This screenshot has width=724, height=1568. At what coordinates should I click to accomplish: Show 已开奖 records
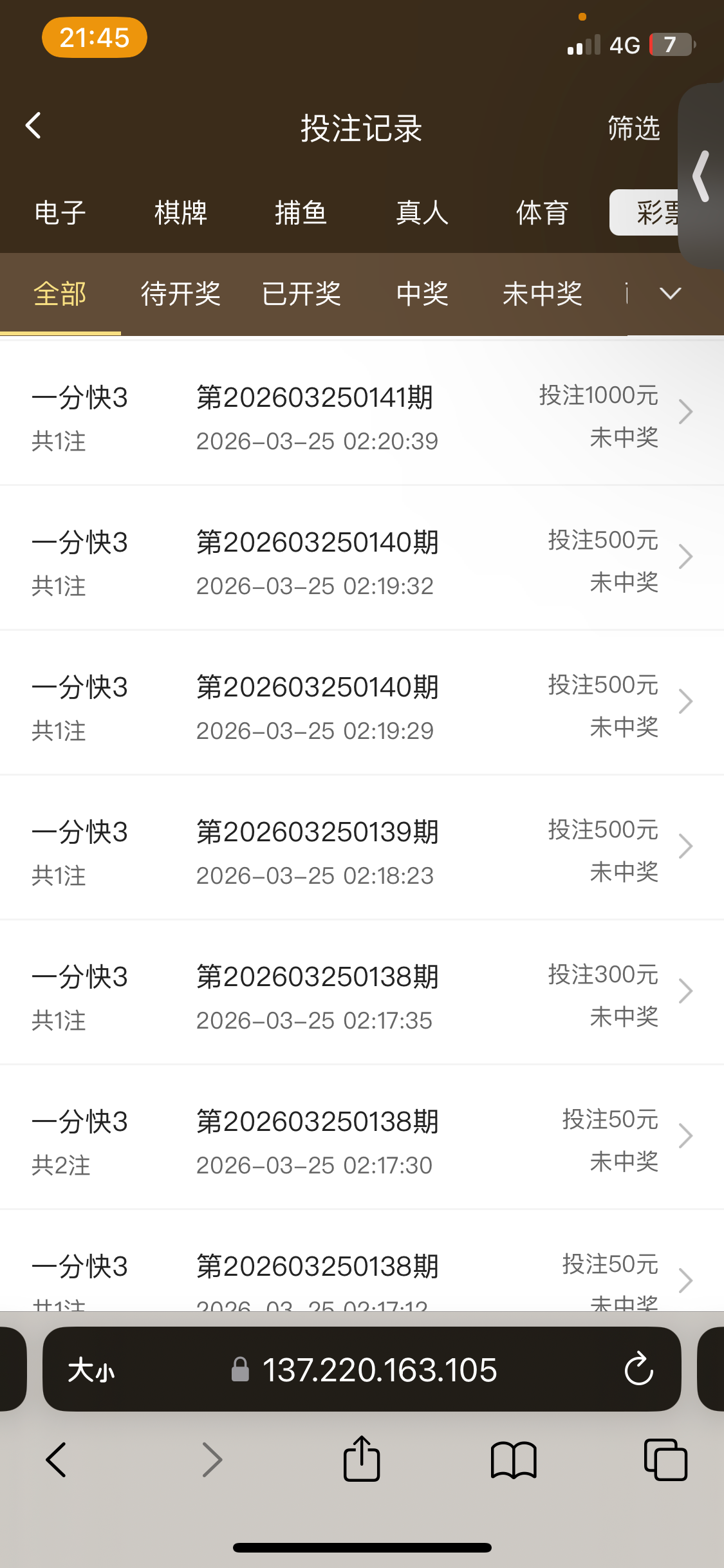click(301, 294)
